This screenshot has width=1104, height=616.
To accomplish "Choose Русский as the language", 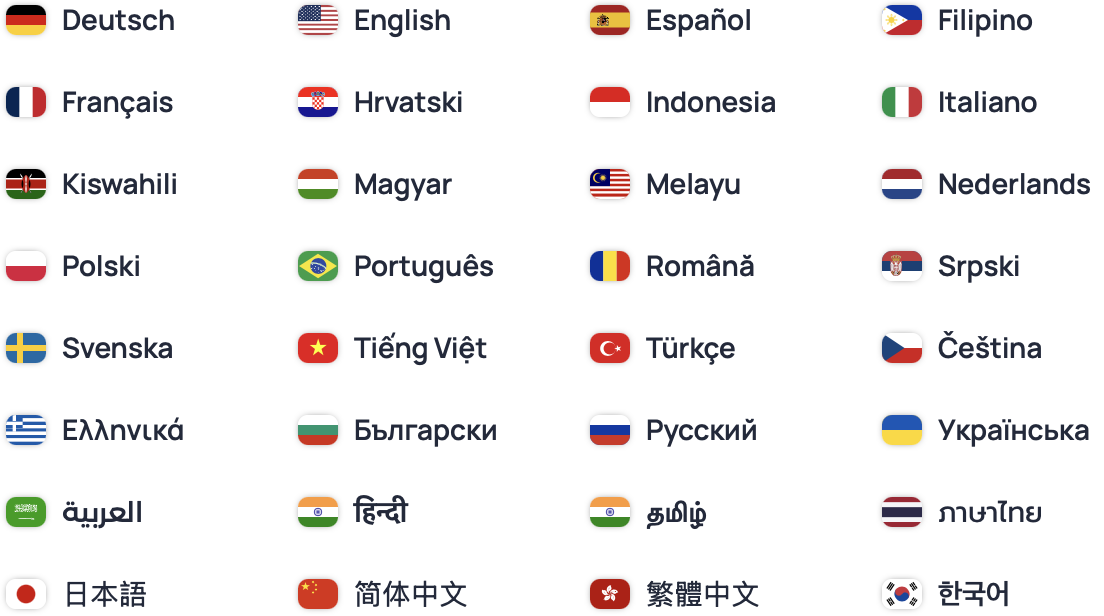I will coord(701,430).
